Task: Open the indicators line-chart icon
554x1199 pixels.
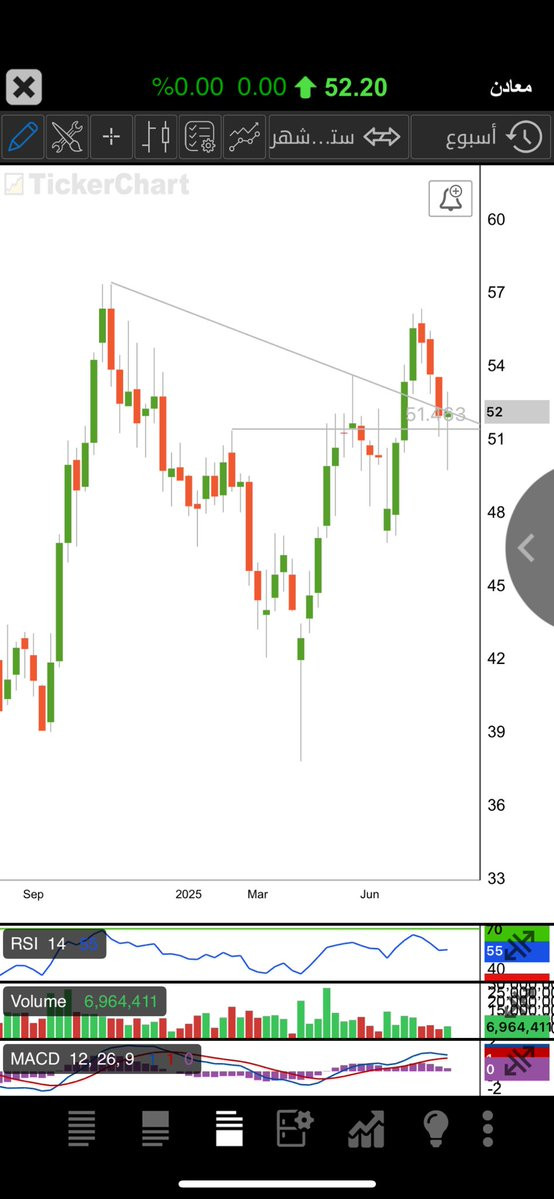Action: coord(244,138)
